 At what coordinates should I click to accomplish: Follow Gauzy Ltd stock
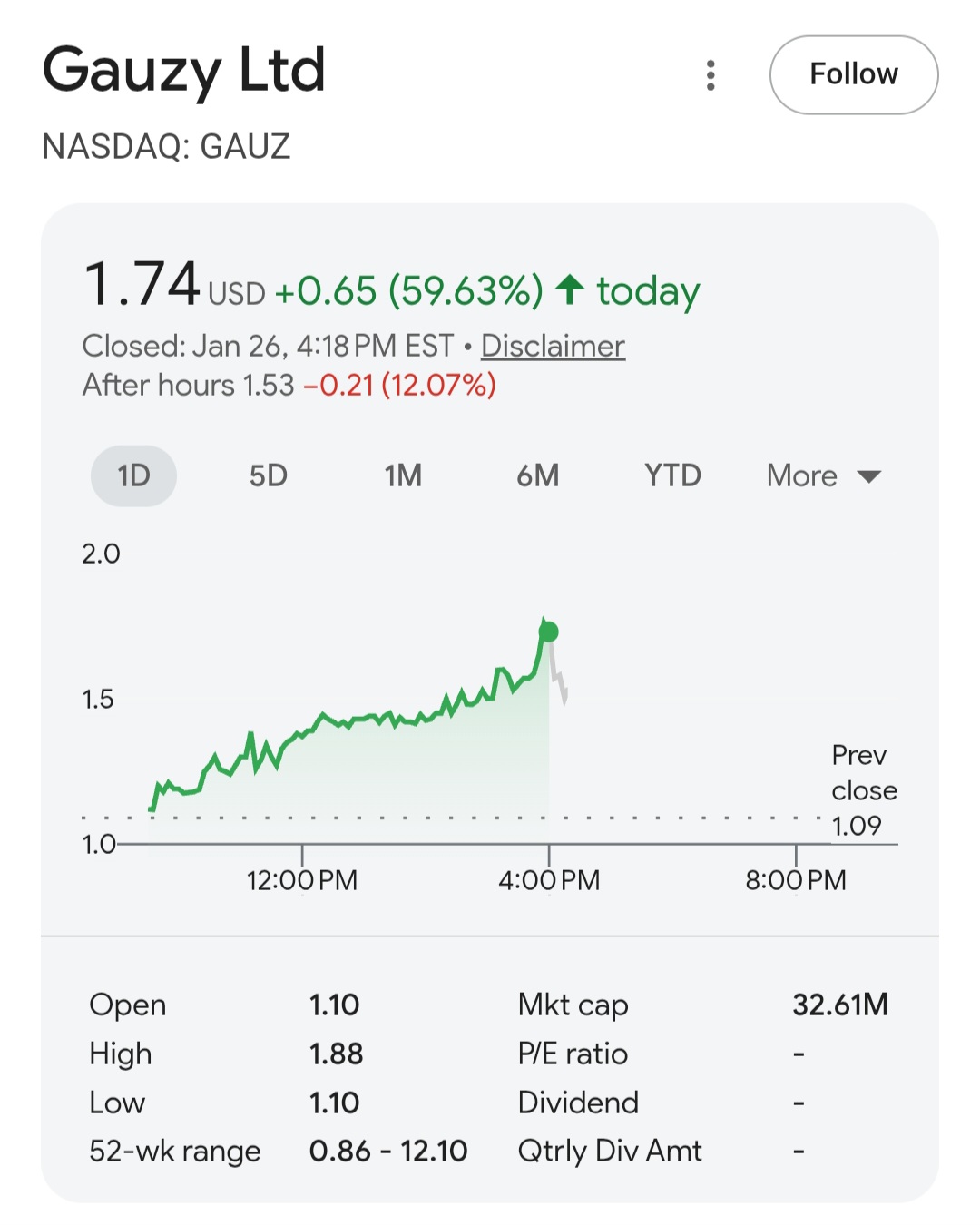[853, 75]
